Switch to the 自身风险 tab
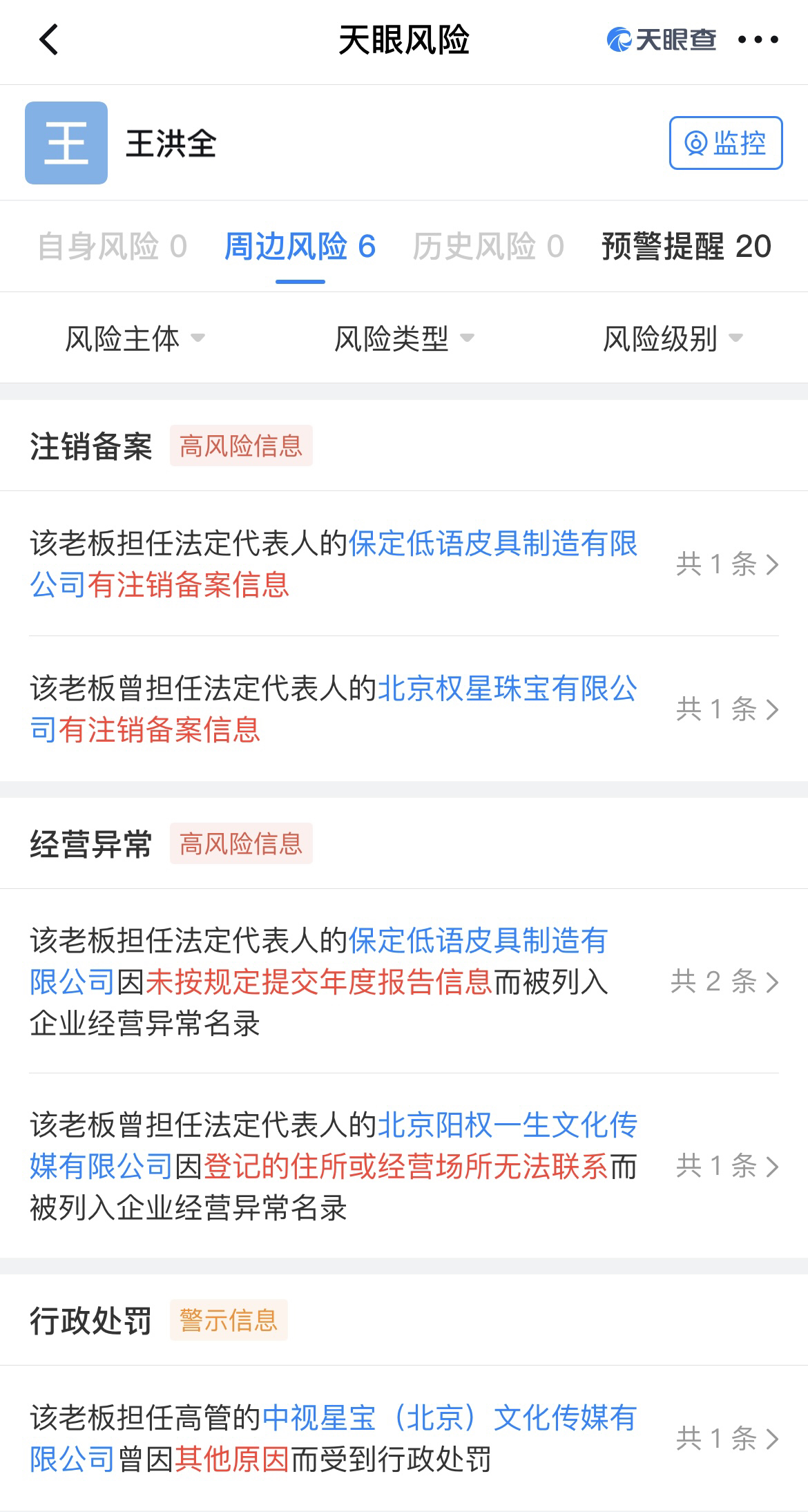808x1512 pixels. [112, 247]
